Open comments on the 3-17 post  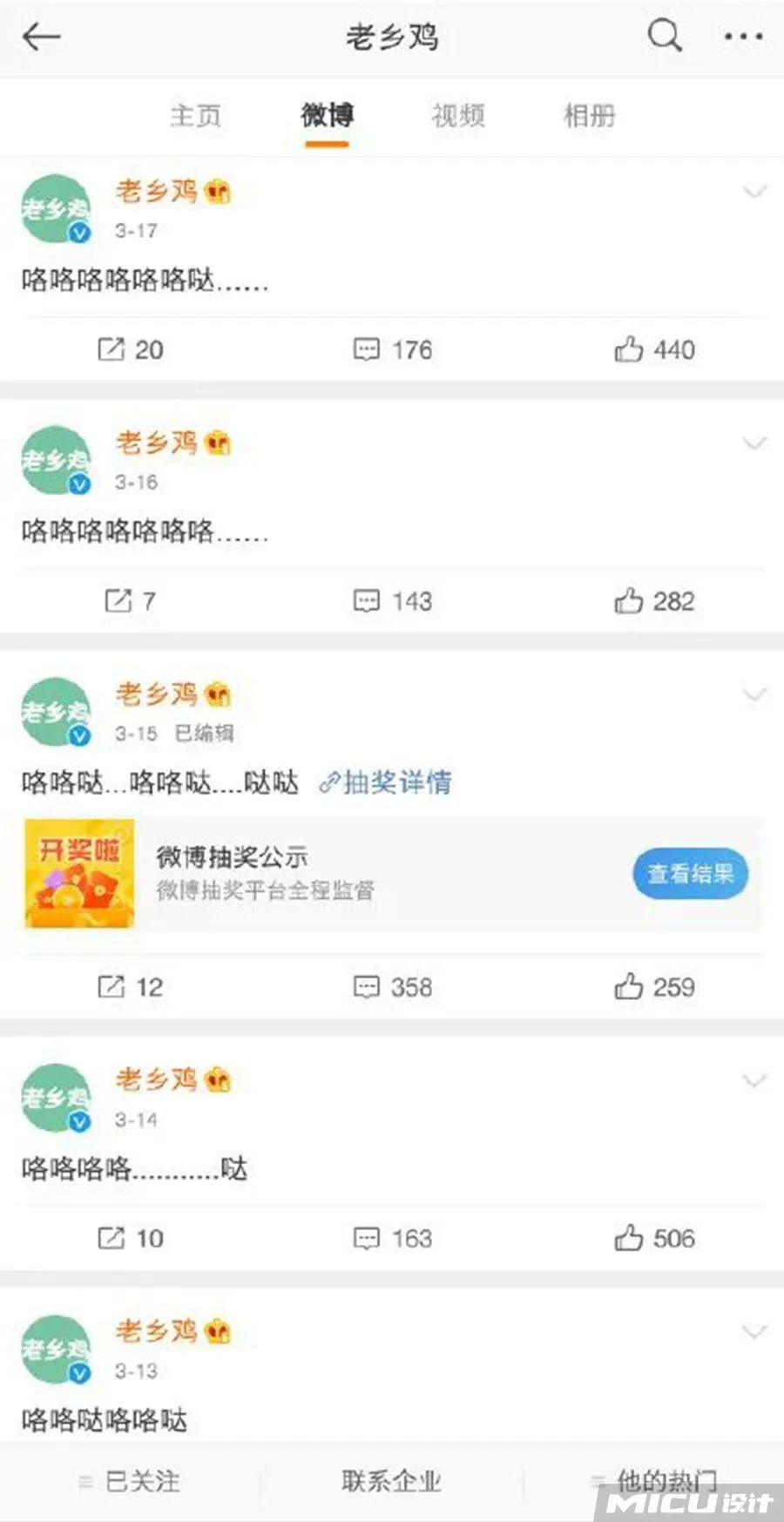click(392, 349)
